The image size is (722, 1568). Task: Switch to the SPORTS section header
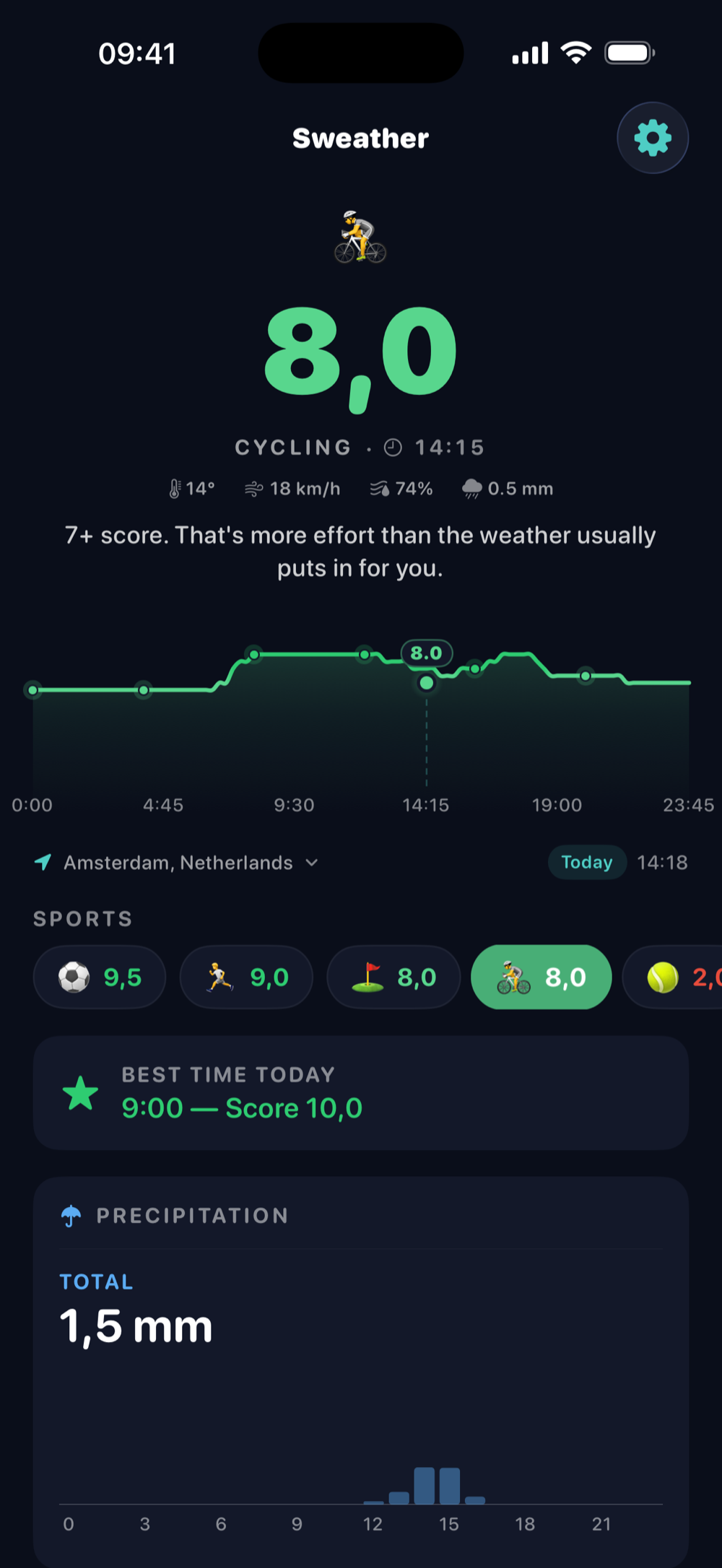tap(82, 918)
